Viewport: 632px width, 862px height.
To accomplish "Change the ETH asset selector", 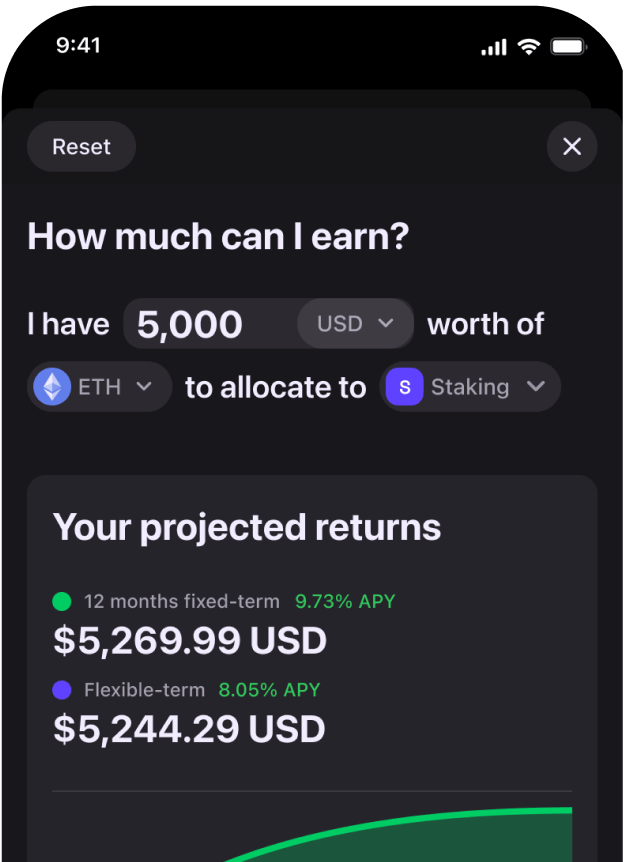I will click(x=99, y=387).
